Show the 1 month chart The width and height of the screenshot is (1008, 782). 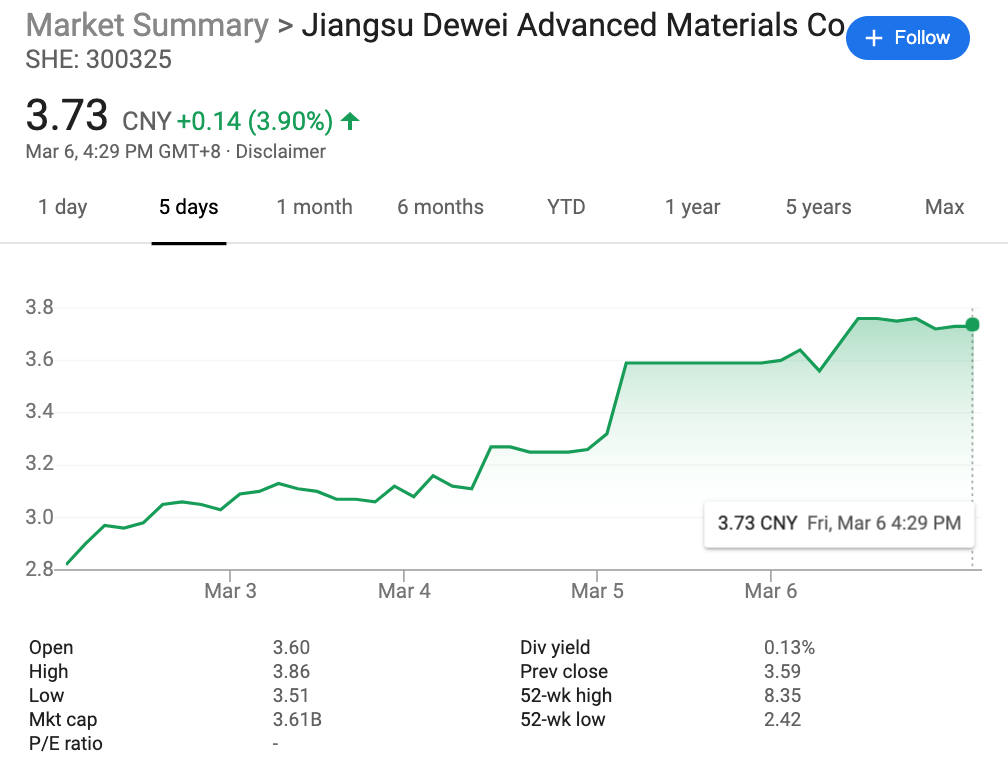coord(314,207)
